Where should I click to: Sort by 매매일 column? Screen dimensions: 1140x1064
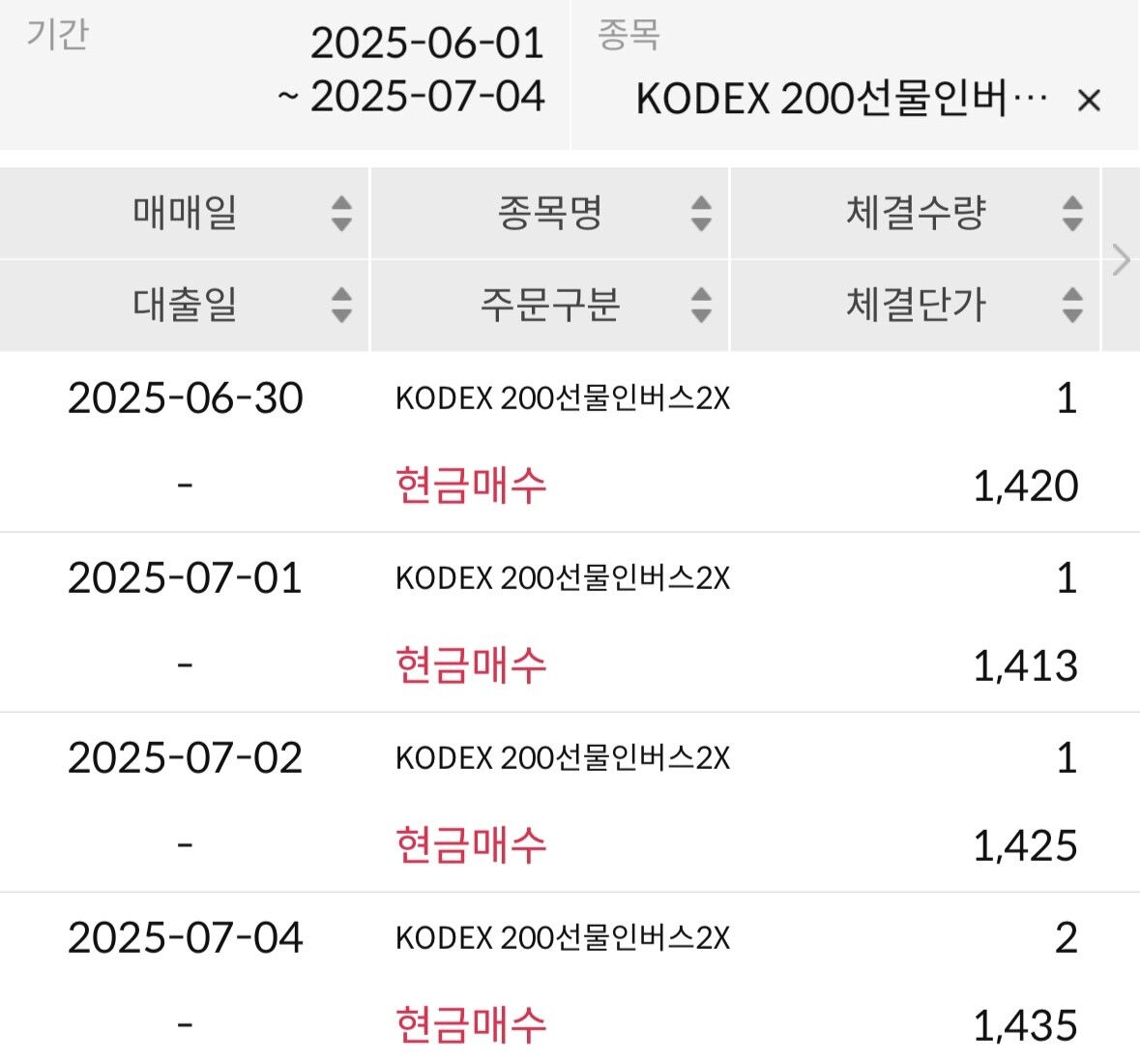[185, 213]
